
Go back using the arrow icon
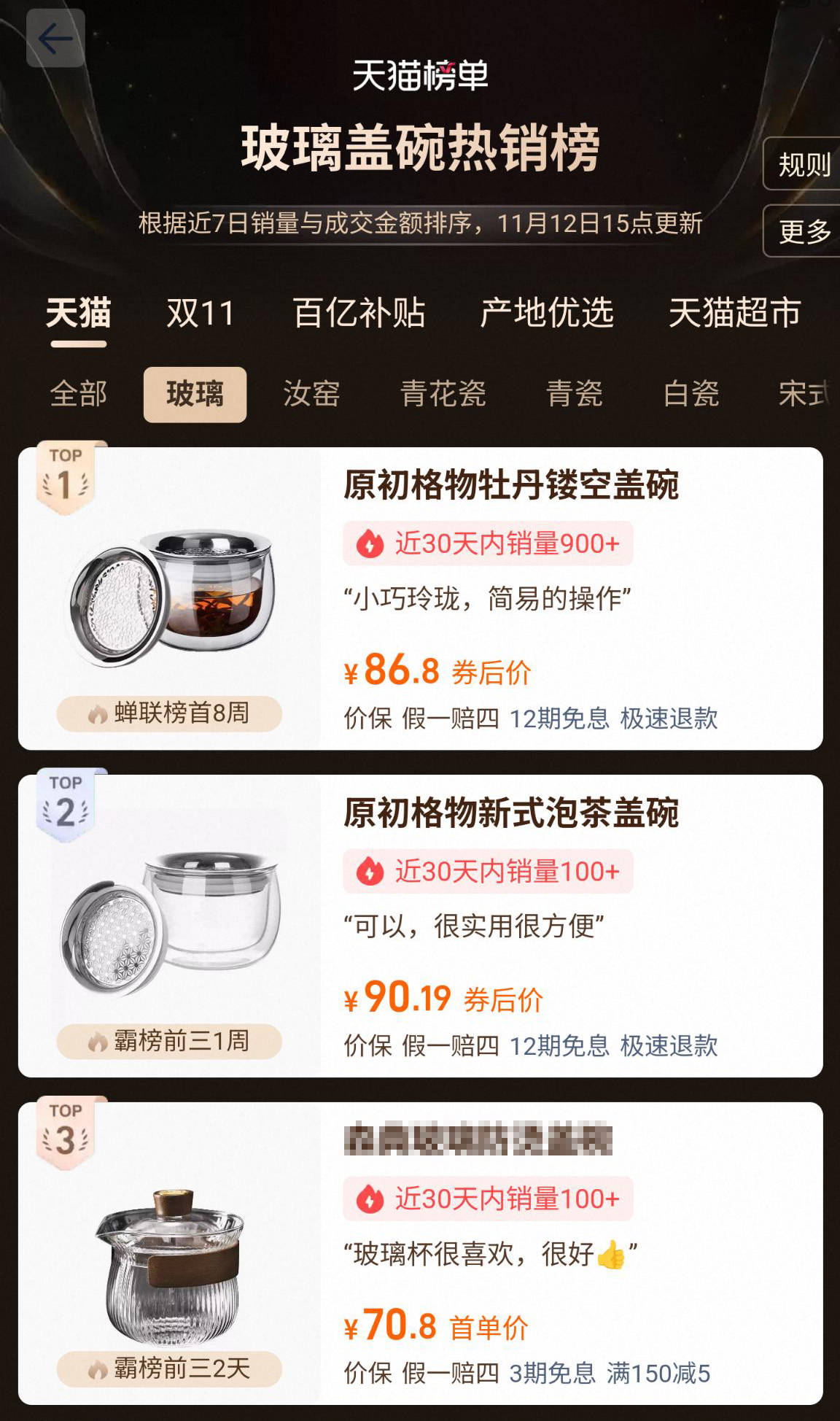click(x=55, y=39)
